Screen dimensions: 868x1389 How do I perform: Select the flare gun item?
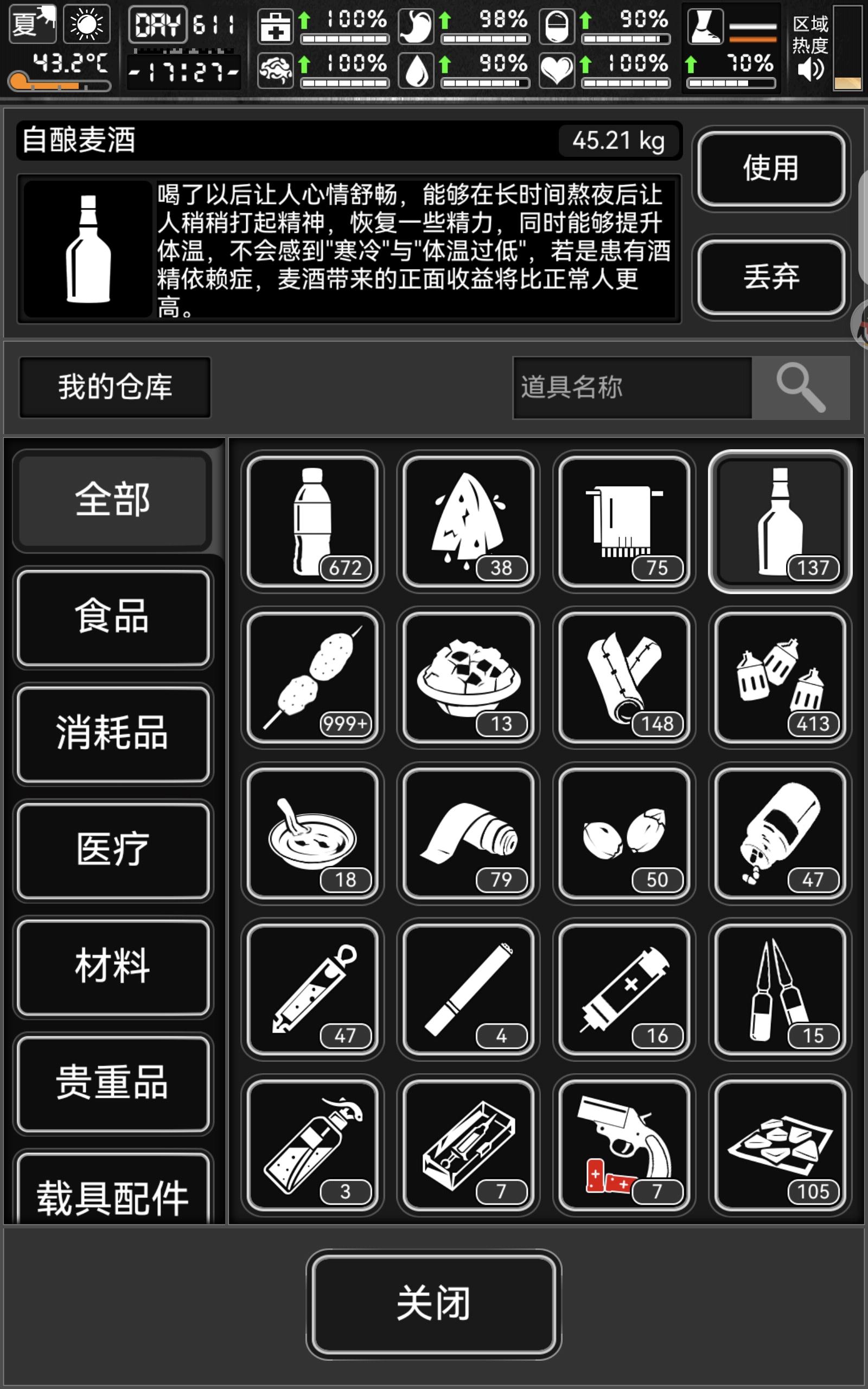(x=623, y=1145)
